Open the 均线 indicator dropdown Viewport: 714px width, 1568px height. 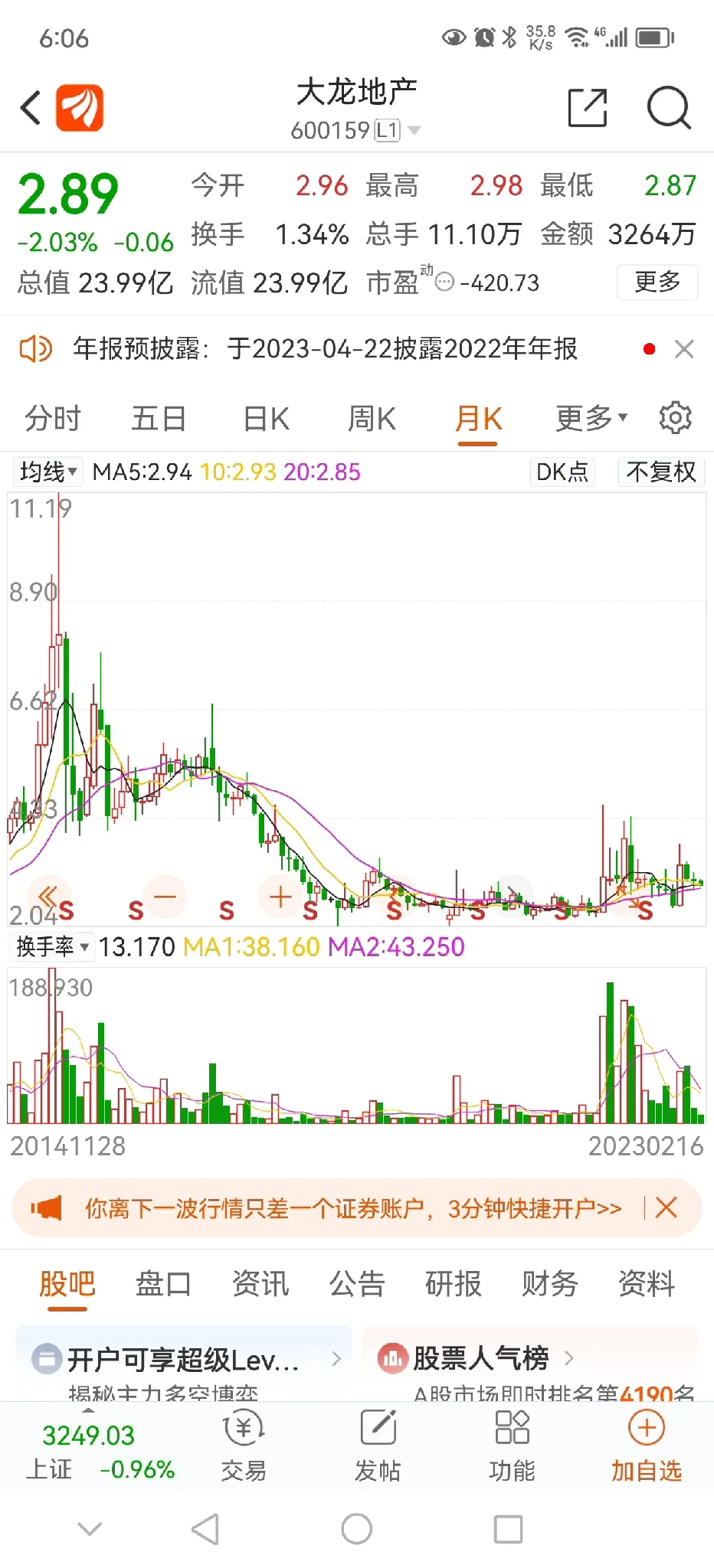(48, 472)
